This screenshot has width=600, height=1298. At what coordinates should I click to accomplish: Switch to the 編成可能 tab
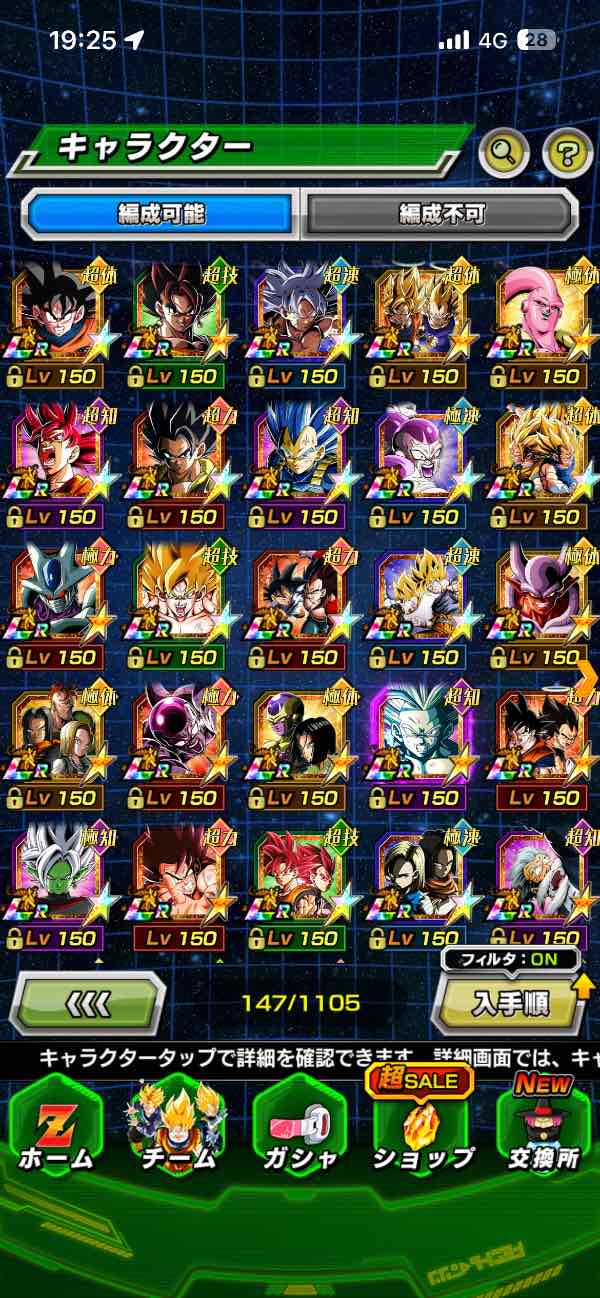click(161, 213)
